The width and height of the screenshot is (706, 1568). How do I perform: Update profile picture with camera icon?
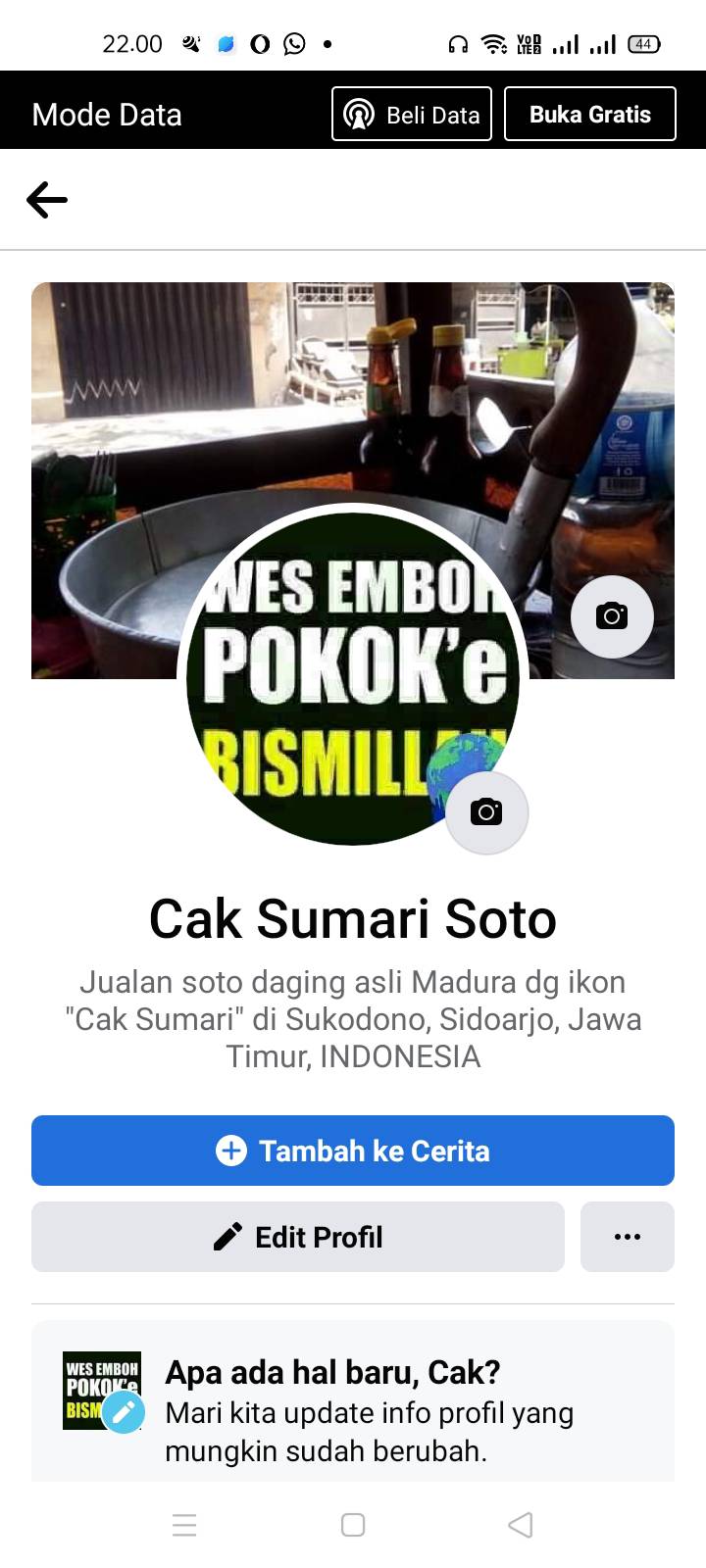(x=486, y=812)
